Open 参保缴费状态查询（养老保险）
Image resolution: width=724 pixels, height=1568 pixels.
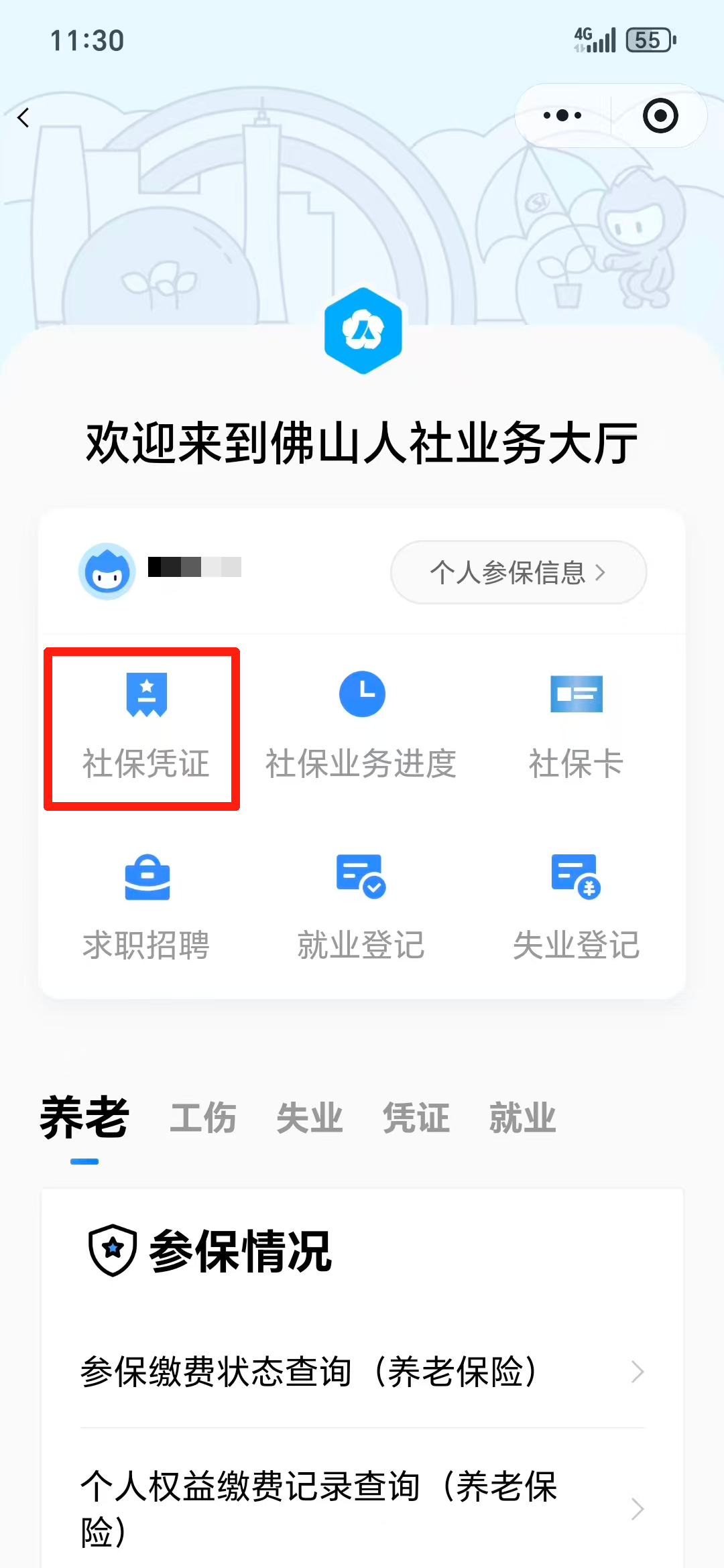click(362, 1371)
